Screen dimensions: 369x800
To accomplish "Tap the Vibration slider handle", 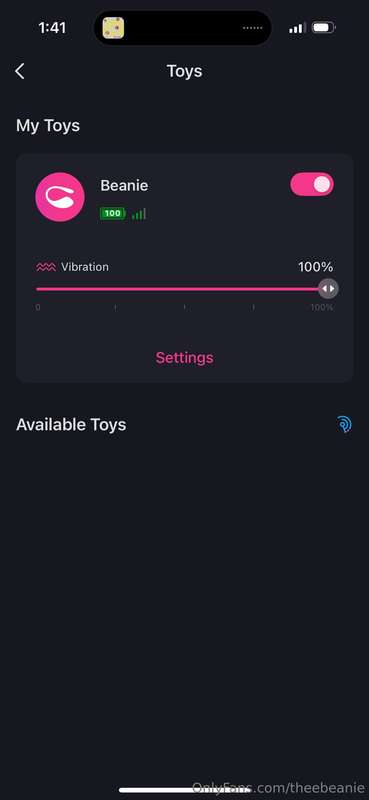I will pyautogui.click(x=328, y=289).
